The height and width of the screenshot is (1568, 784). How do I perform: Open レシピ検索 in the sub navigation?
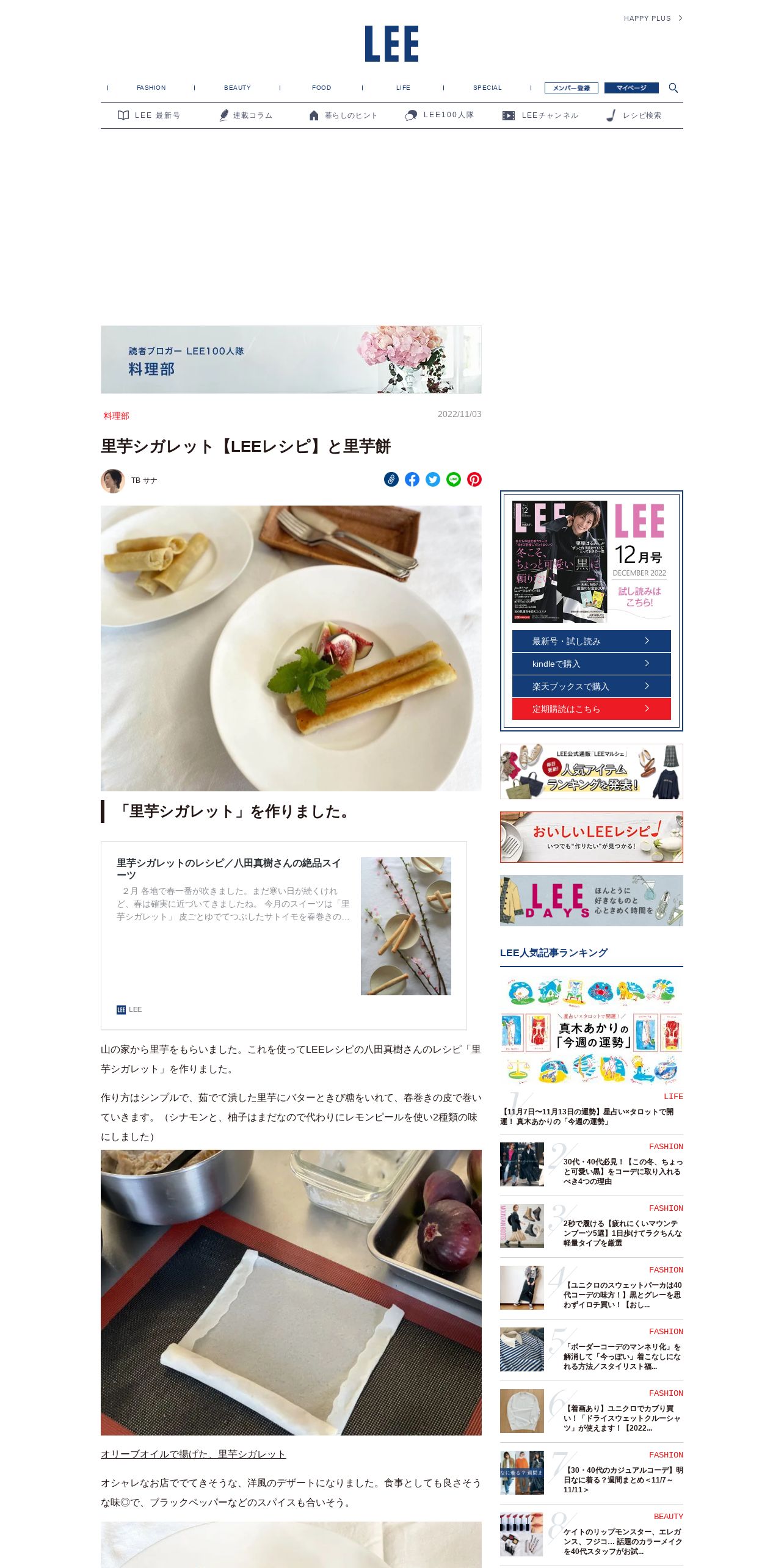click(634, 115)
